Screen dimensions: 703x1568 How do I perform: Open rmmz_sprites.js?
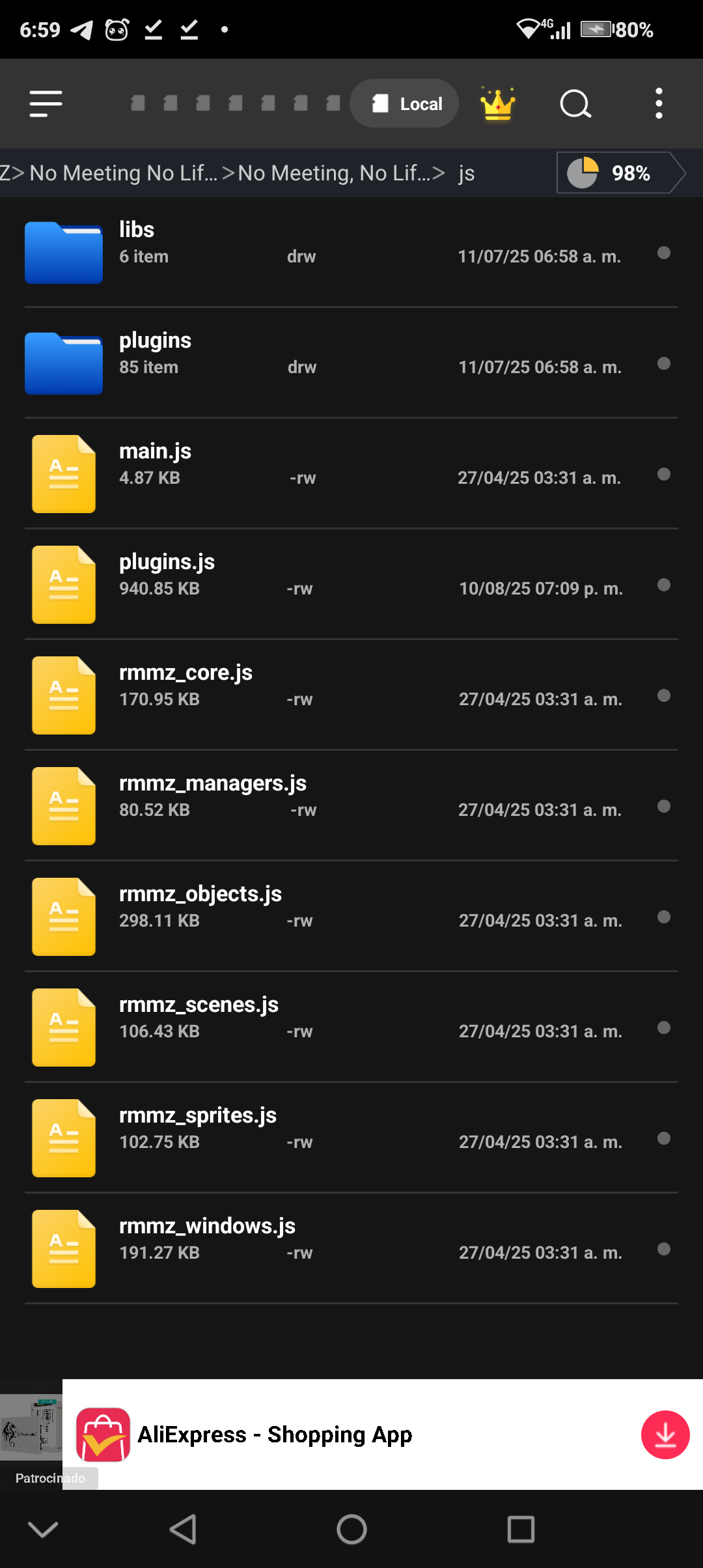[x=260, y=1138]
